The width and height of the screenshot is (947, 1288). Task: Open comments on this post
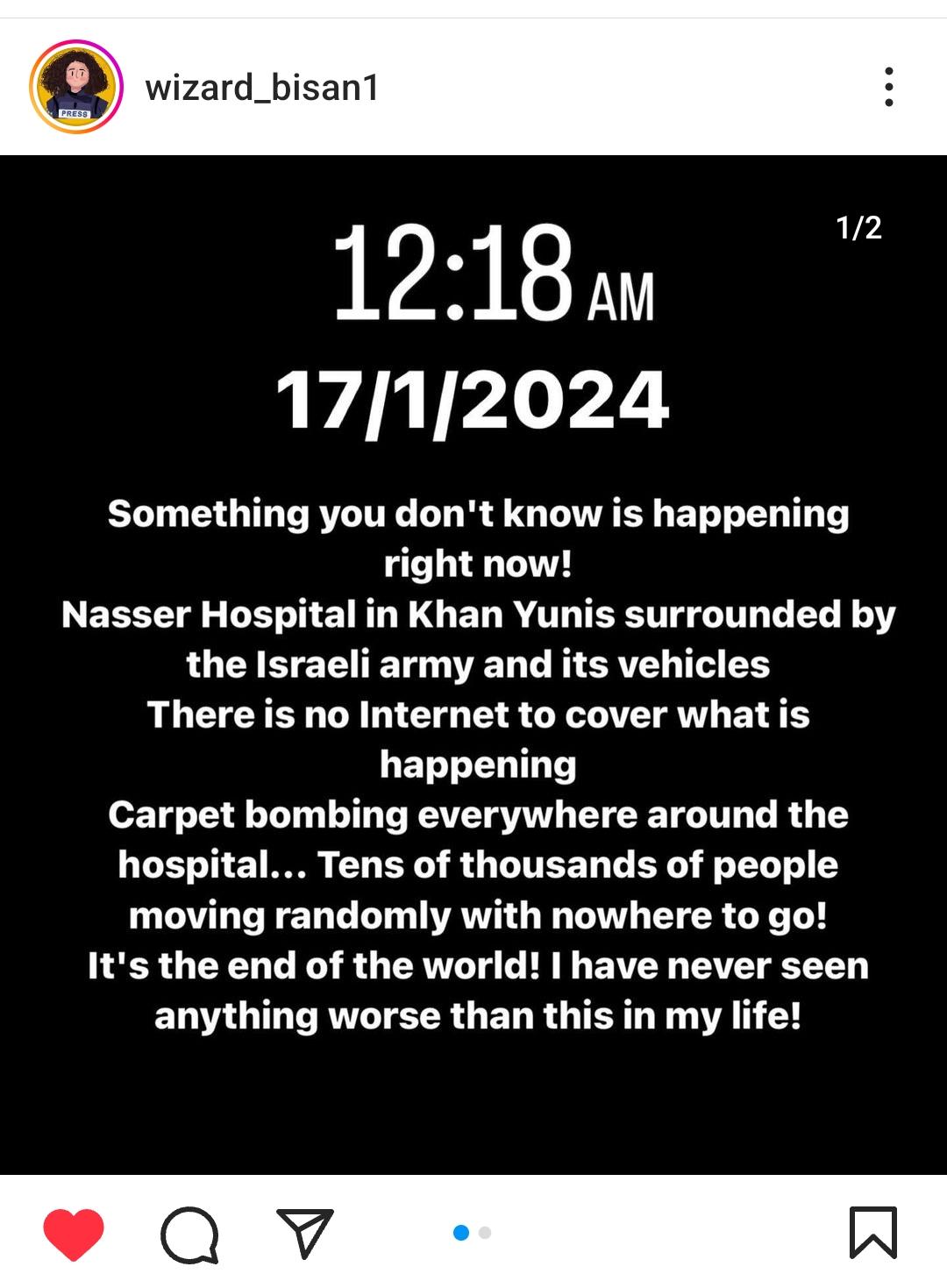click(x=189, y=1234)
